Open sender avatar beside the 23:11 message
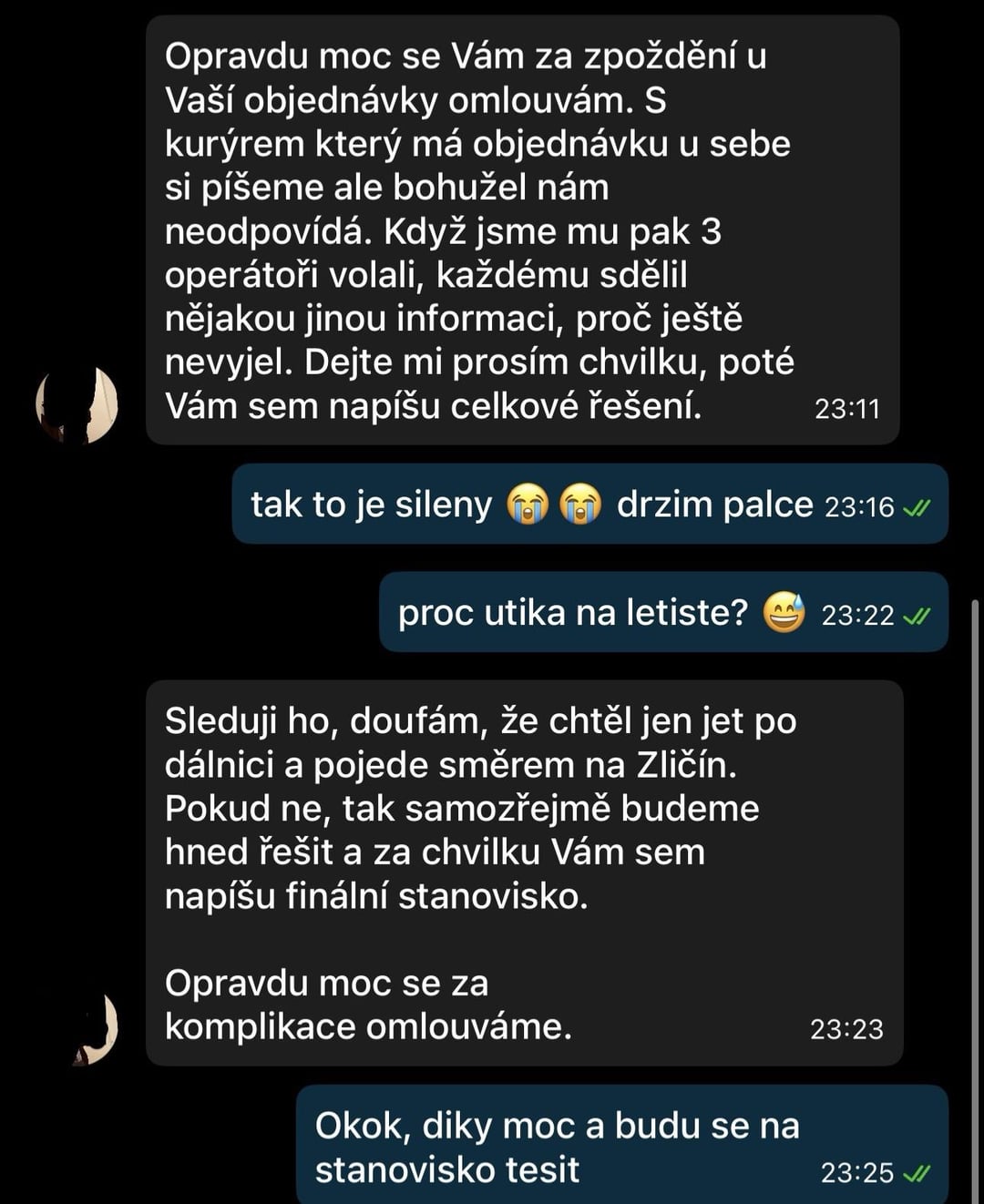 tap(77, 404)
